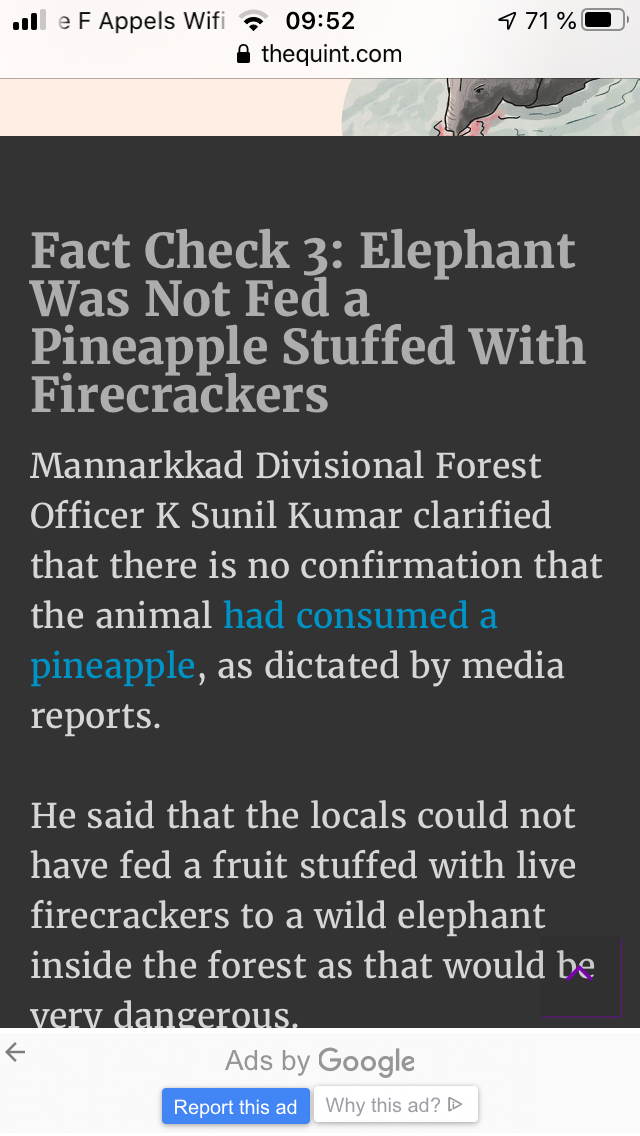Open 'Why this ad?' info
Viewport: 640px width, 1136px height.
pos(395,1105)
